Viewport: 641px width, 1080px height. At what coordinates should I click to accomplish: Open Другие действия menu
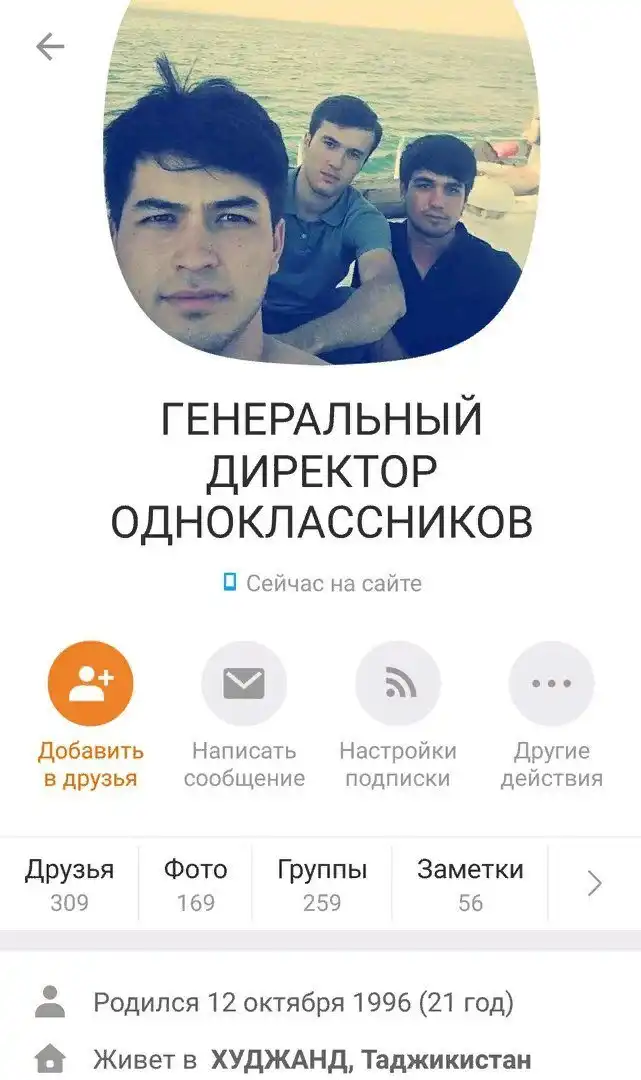[551, 684]
